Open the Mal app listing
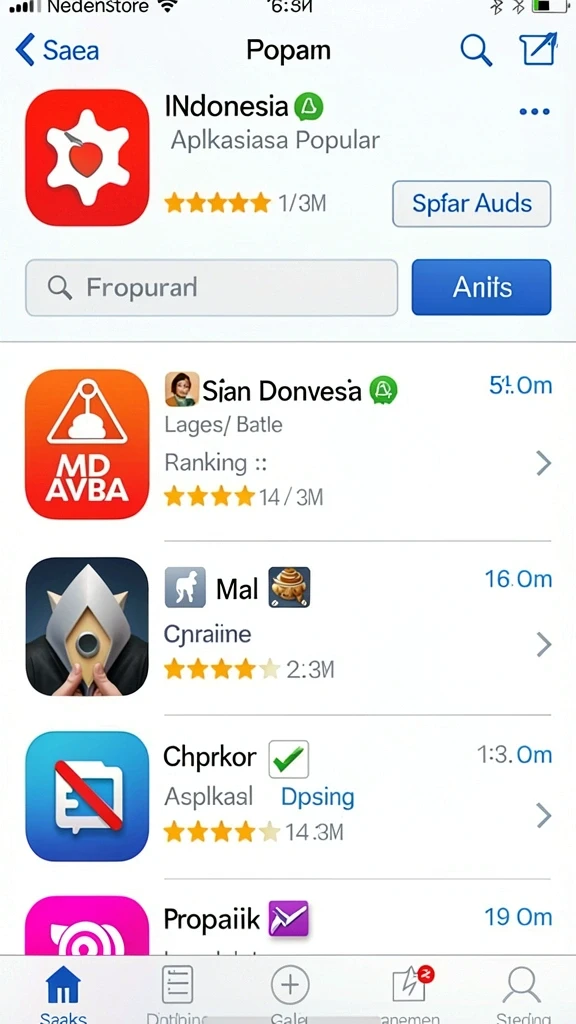This screenshot has width=576, height=1024. (288, 626)
